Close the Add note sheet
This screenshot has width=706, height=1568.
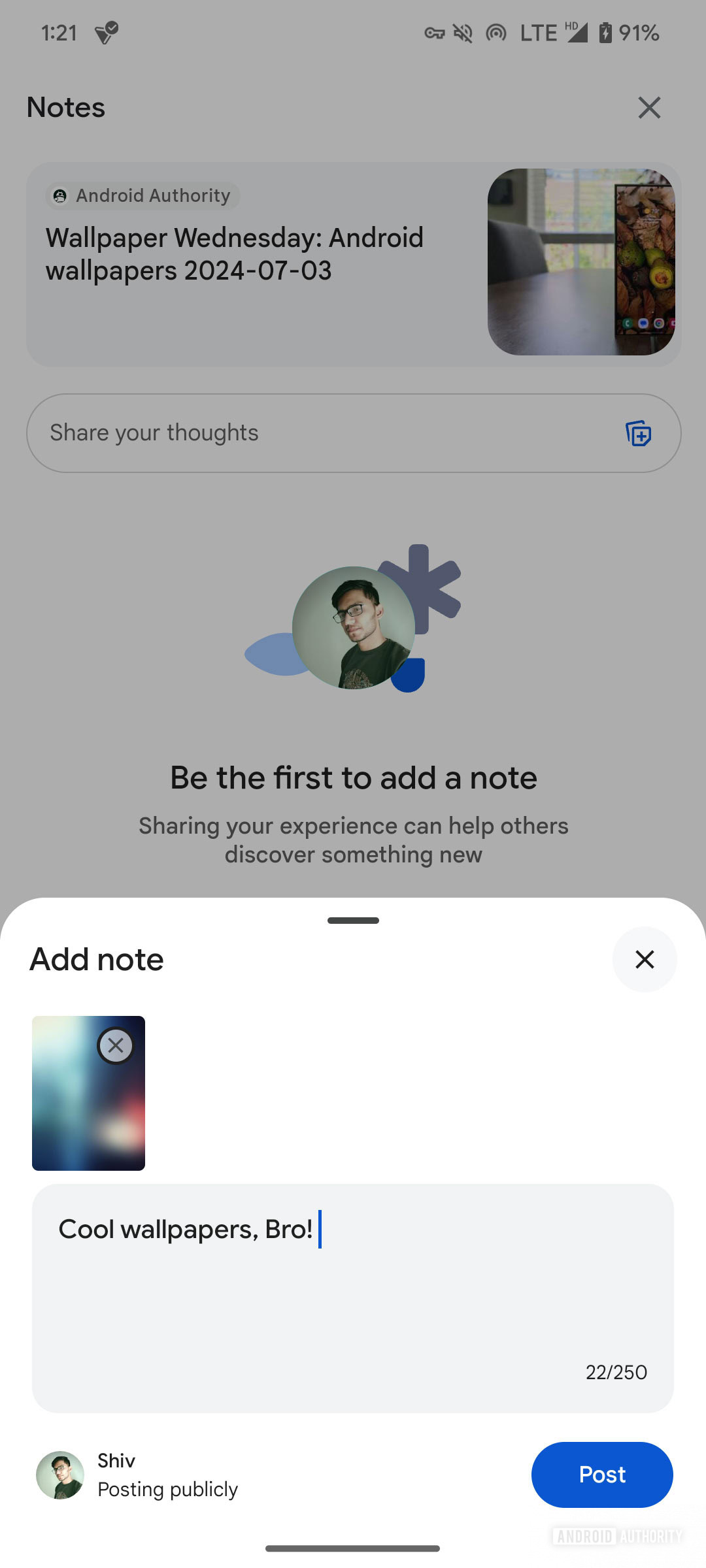[645, 959]
